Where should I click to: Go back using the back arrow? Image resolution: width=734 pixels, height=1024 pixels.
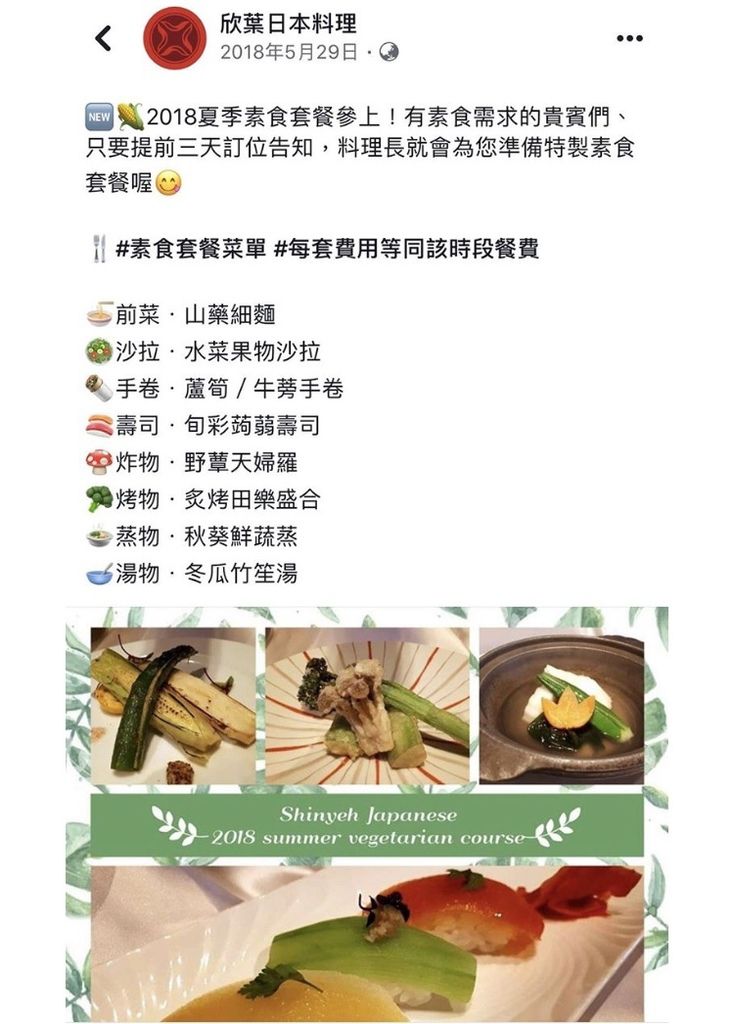coord(103,38)
